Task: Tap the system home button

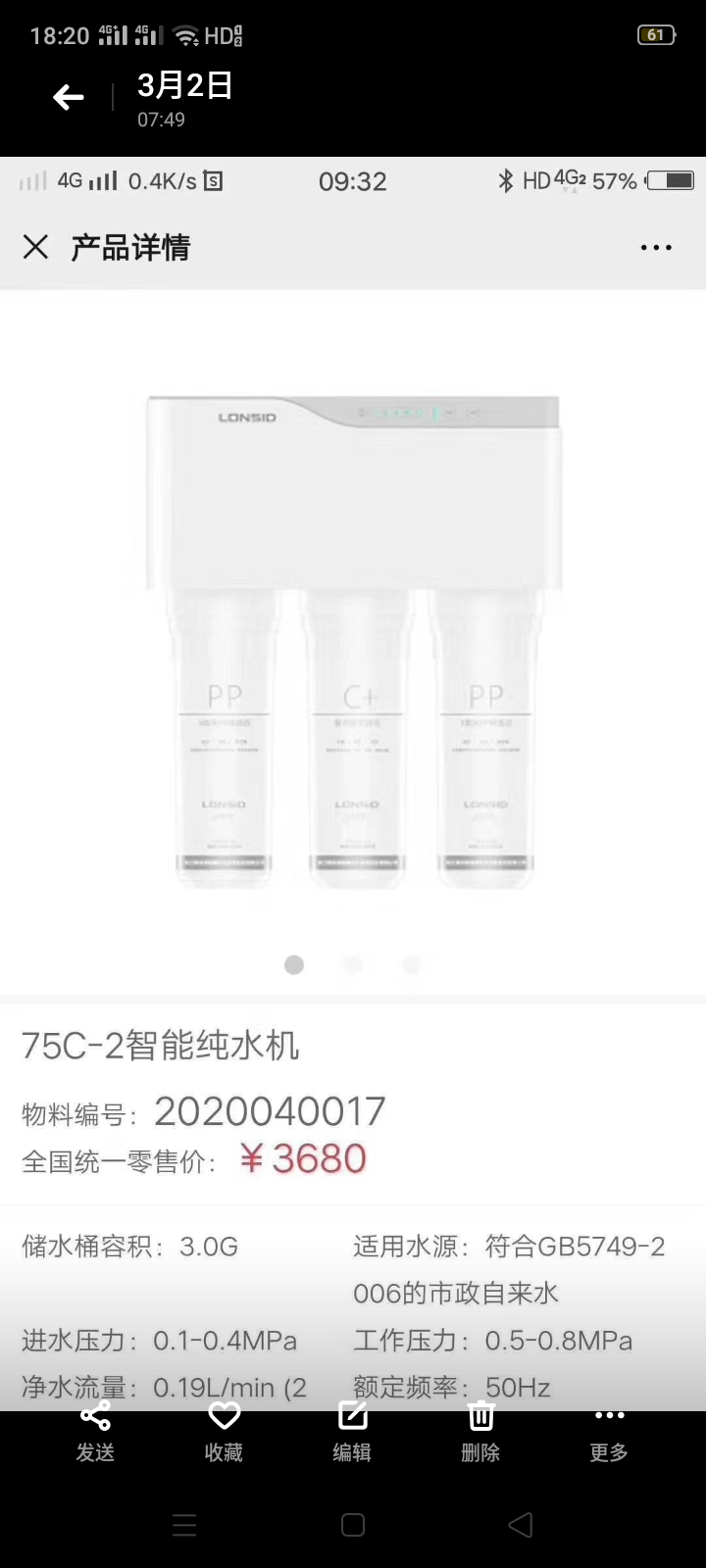Action: [353, 1525]
